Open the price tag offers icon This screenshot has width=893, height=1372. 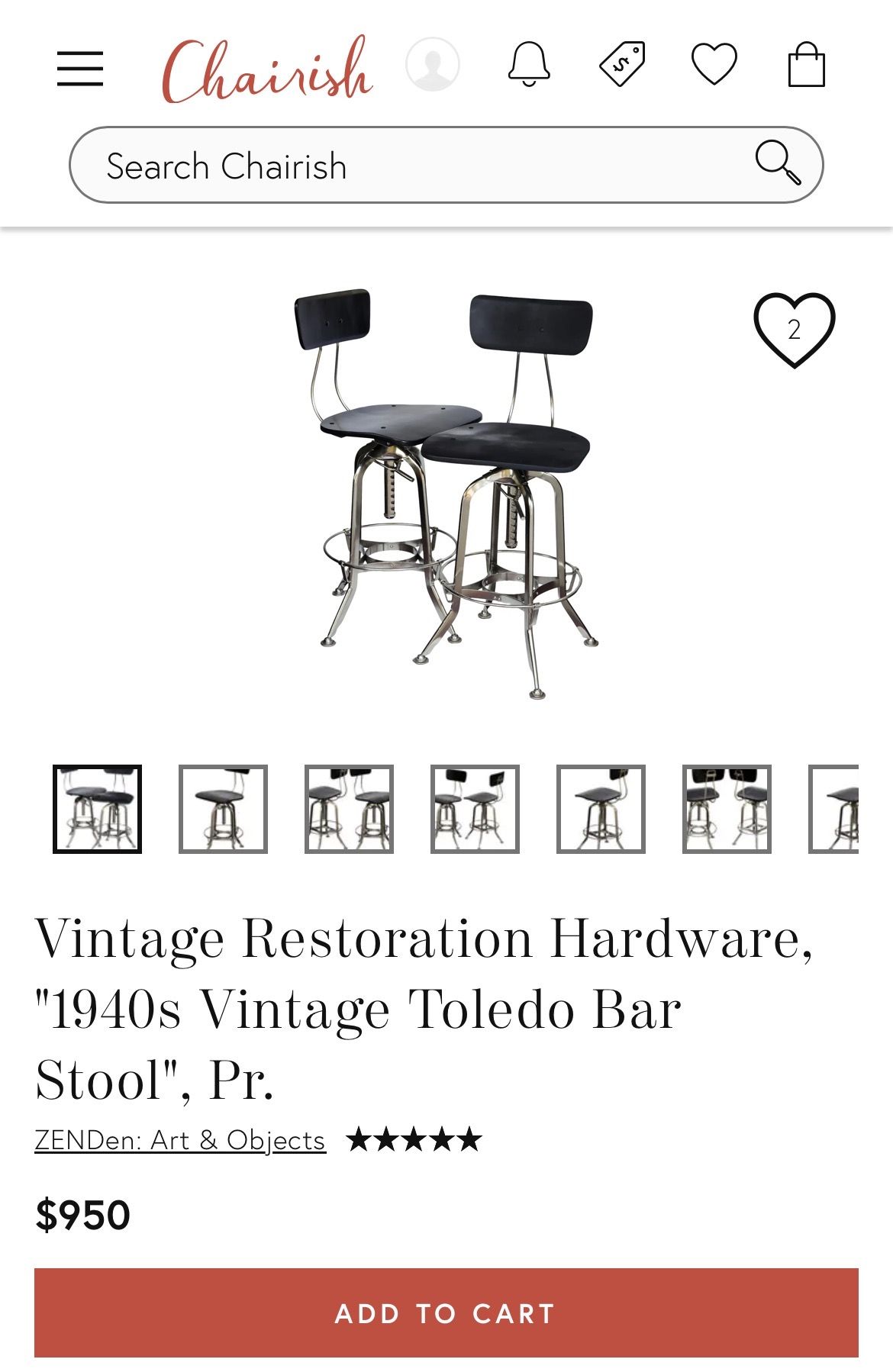pos(622,64)
